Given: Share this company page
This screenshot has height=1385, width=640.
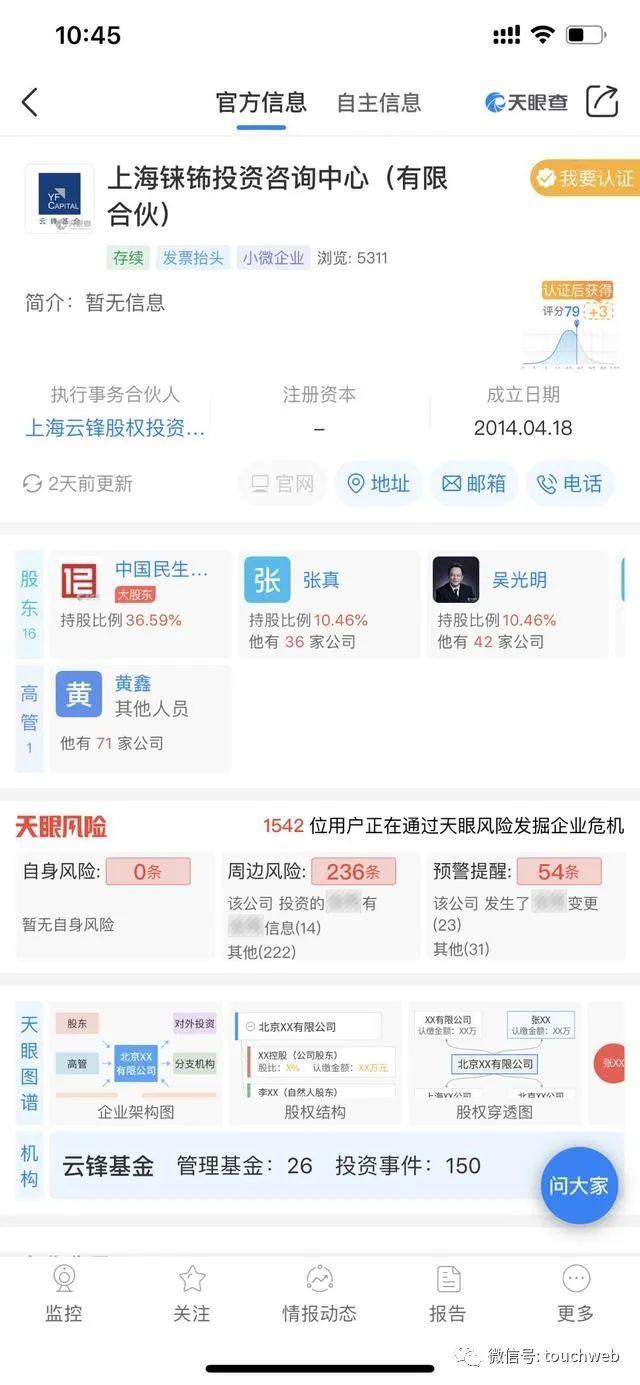Looking at the screenshot, I should pyautogui.click(x=602, y=101).
